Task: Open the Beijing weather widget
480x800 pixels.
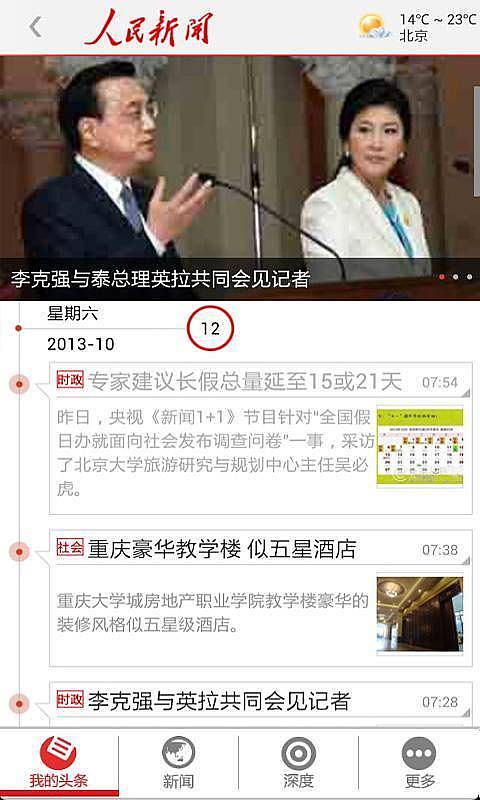Action: (417, 27)
